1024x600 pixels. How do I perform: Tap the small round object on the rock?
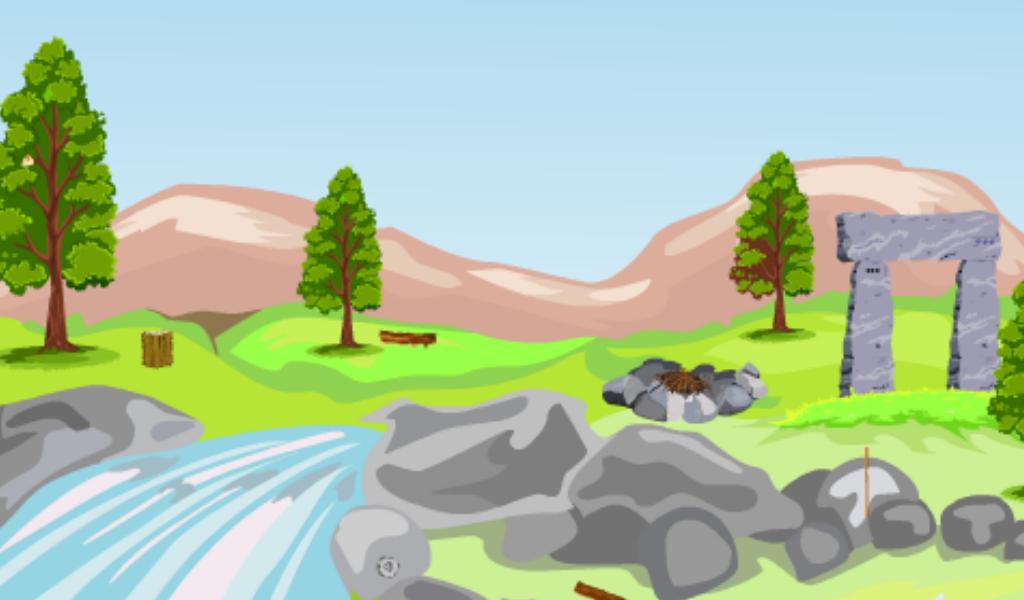pyautogui.click(x=388, y=567)
